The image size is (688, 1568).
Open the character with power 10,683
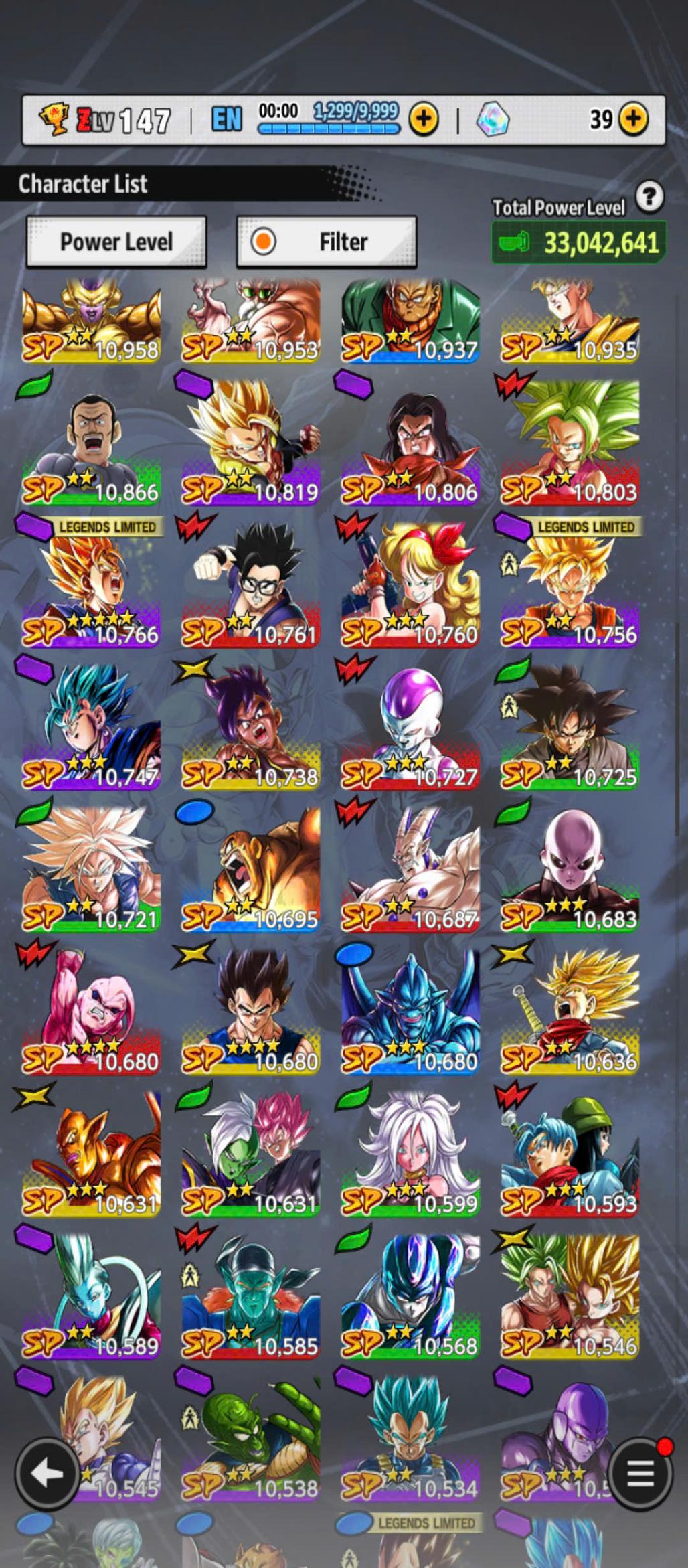tap(570, 872)
